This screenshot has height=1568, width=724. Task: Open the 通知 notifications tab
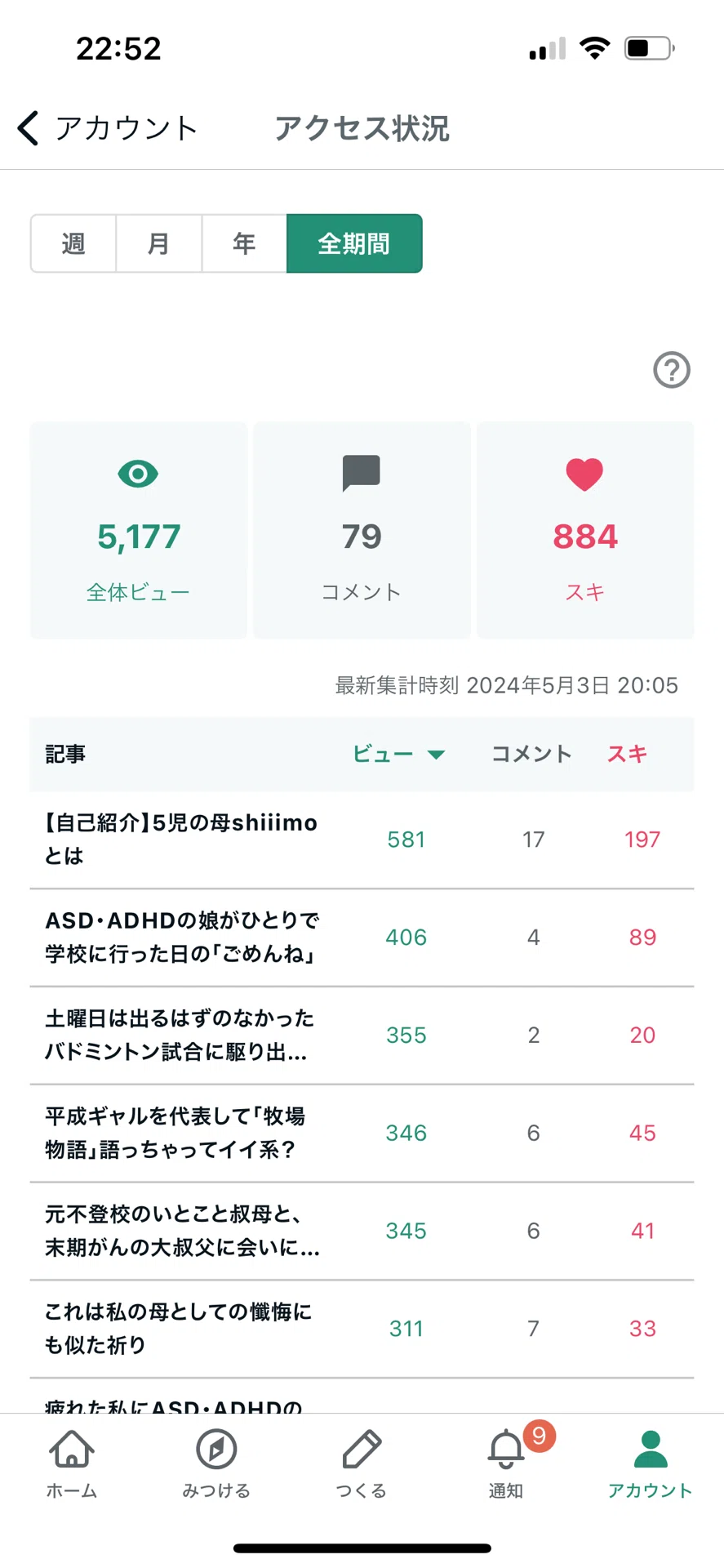[507, 1464]
